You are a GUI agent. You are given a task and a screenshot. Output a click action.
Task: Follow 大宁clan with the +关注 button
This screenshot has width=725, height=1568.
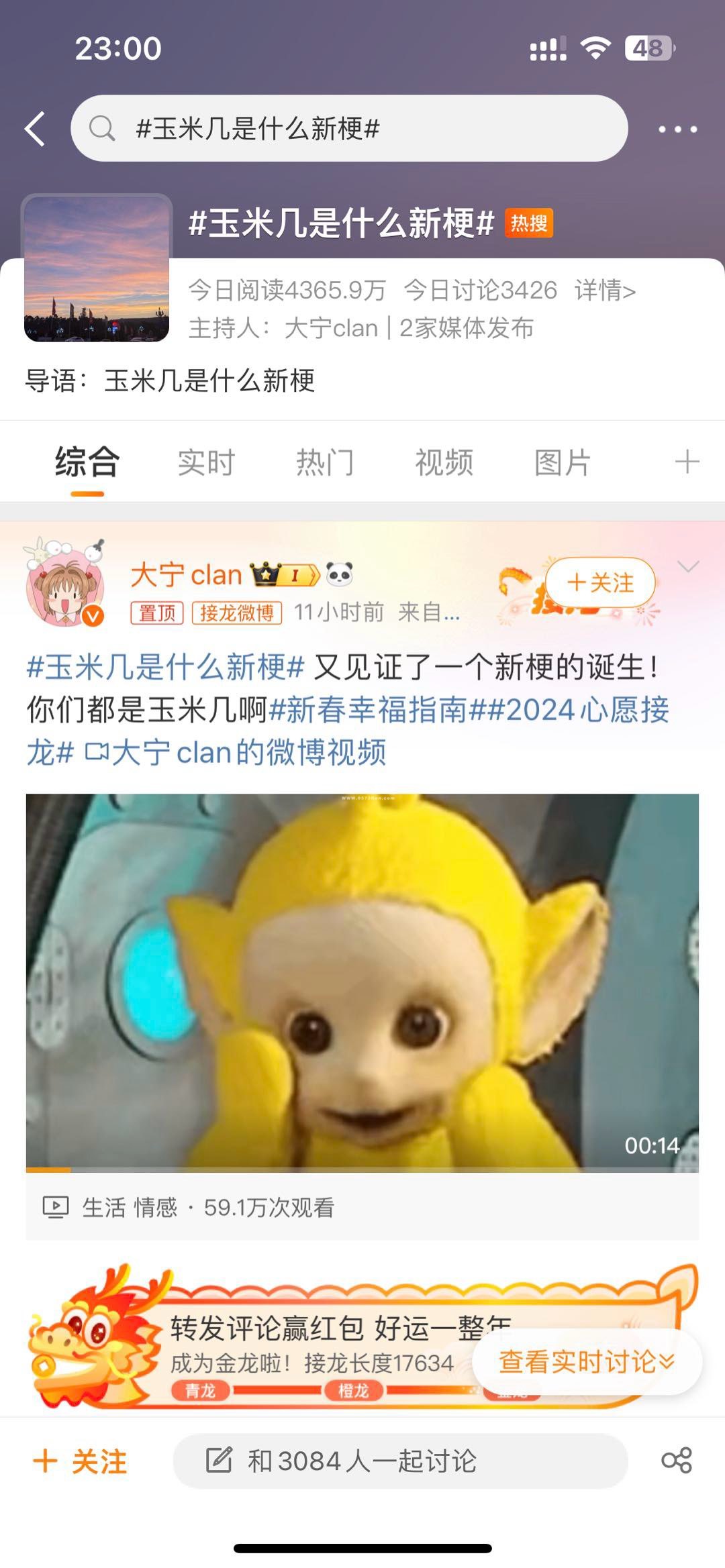(600, 582)
